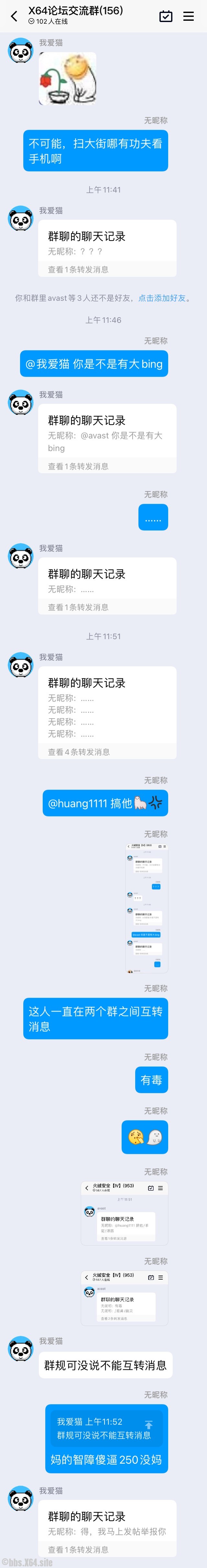Open the group calendar check-in icon
Viewport: 207px width, 1568px height.
click(166, 17)
